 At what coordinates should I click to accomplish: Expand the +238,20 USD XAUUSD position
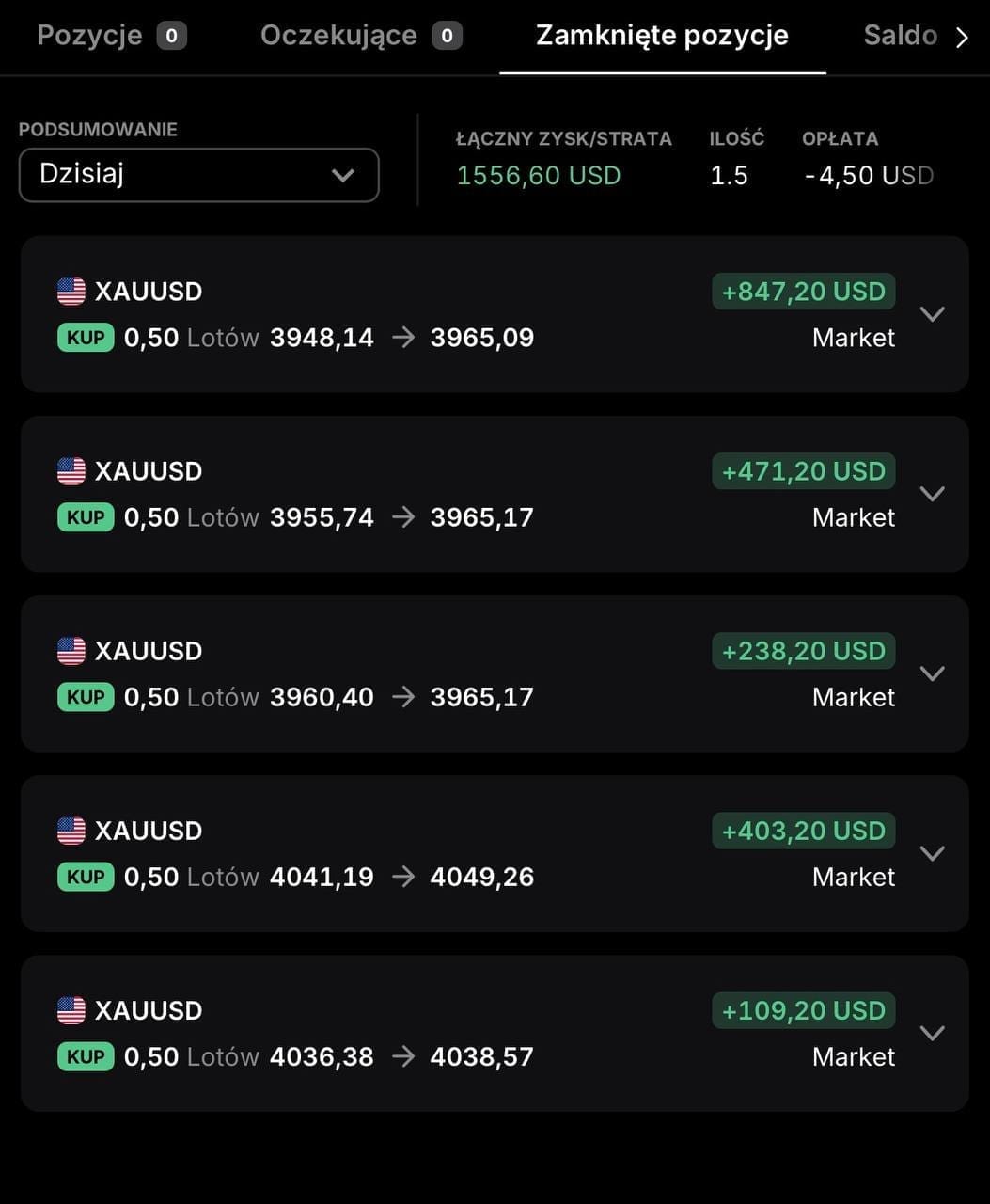click(x=932, y=673)
